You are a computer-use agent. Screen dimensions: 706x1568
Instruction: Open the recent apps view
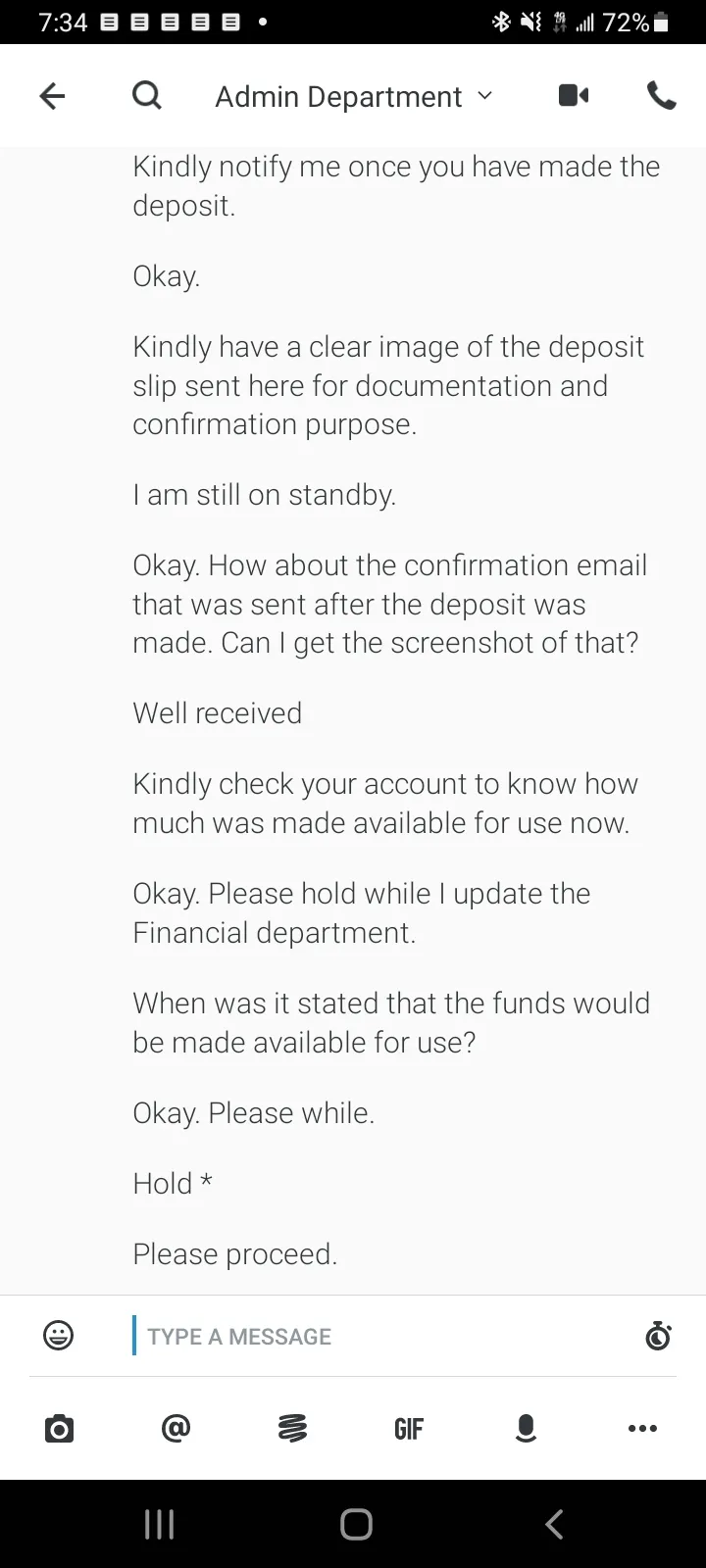[159, 1524]
